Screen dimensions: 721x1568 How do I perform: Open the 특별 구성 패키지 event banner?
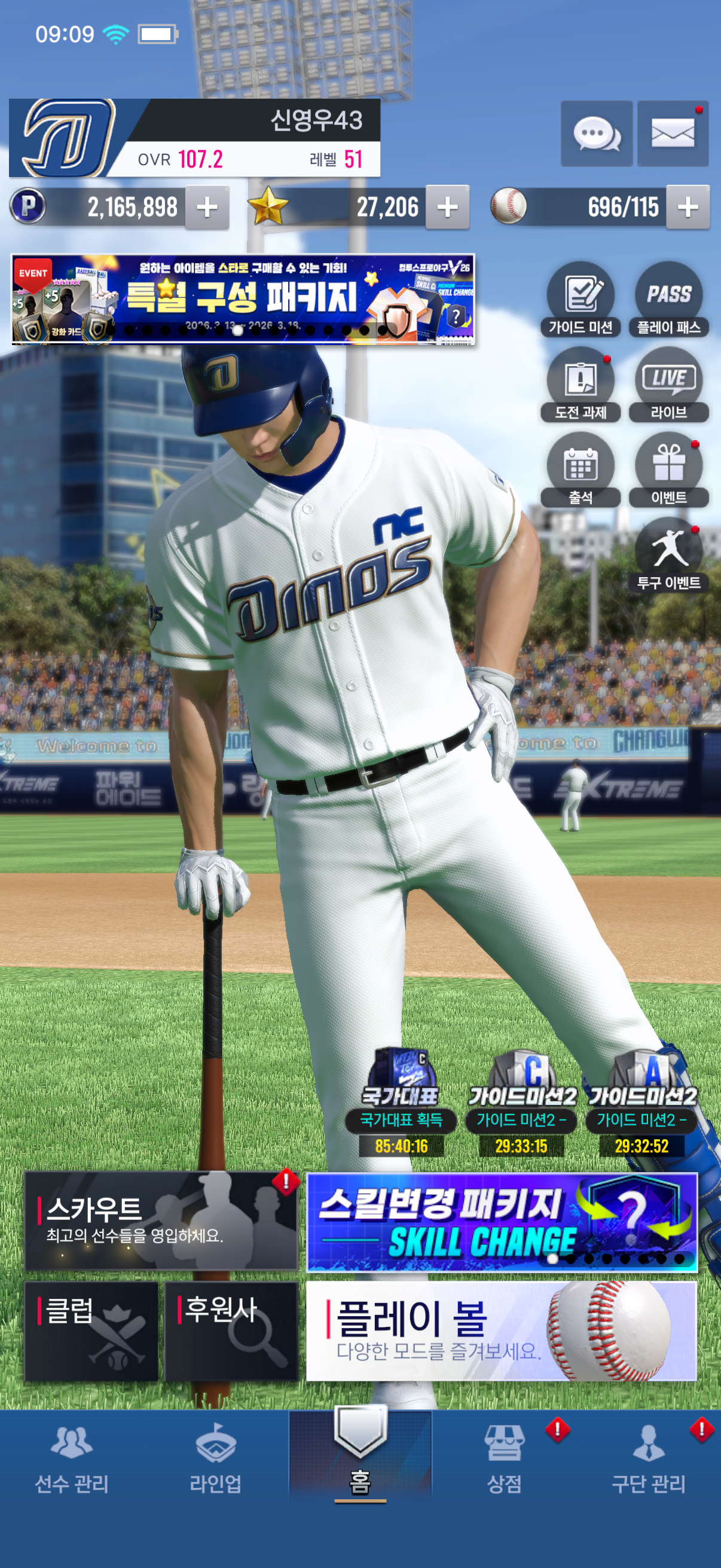[243, 299]
